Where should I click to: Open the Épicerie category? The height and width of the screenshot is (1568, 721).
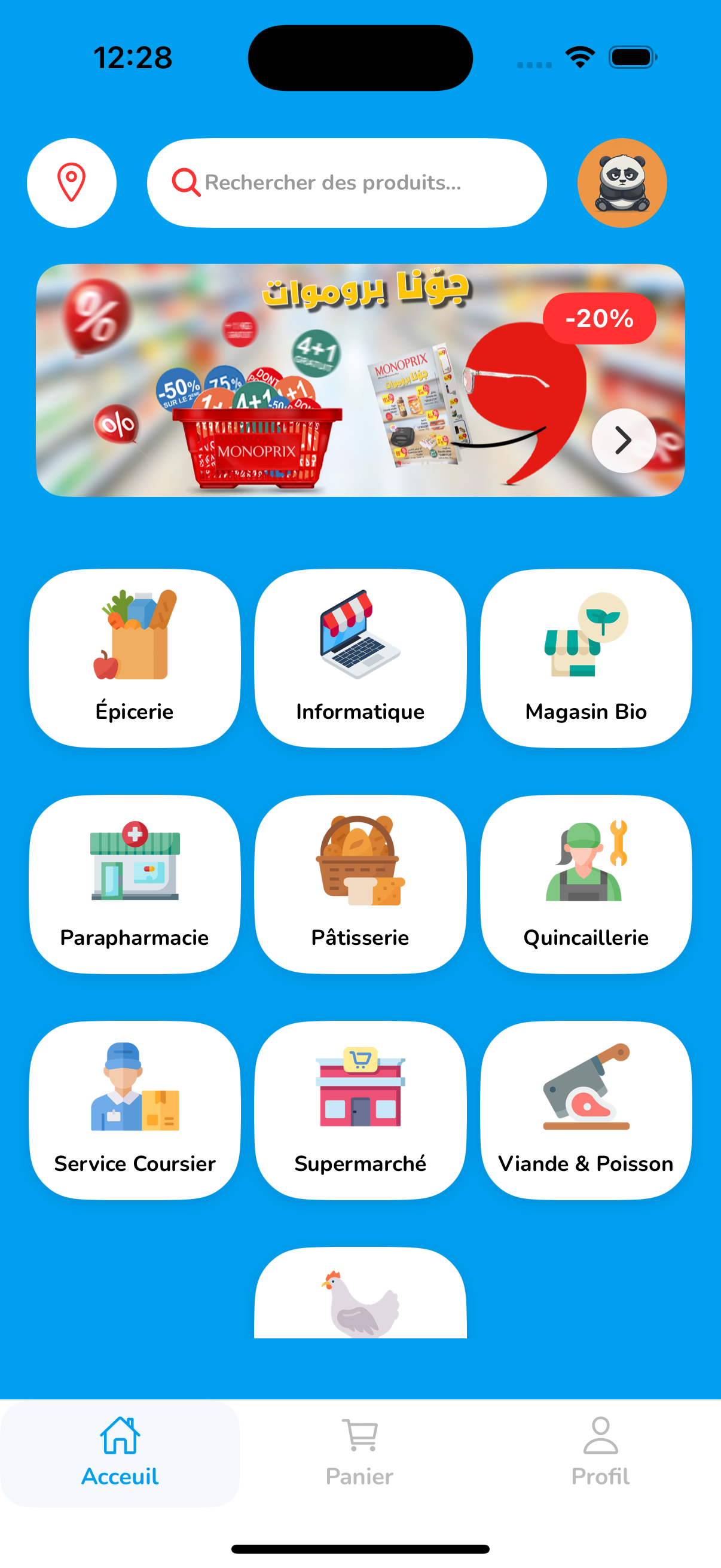[x=135, y=658]
